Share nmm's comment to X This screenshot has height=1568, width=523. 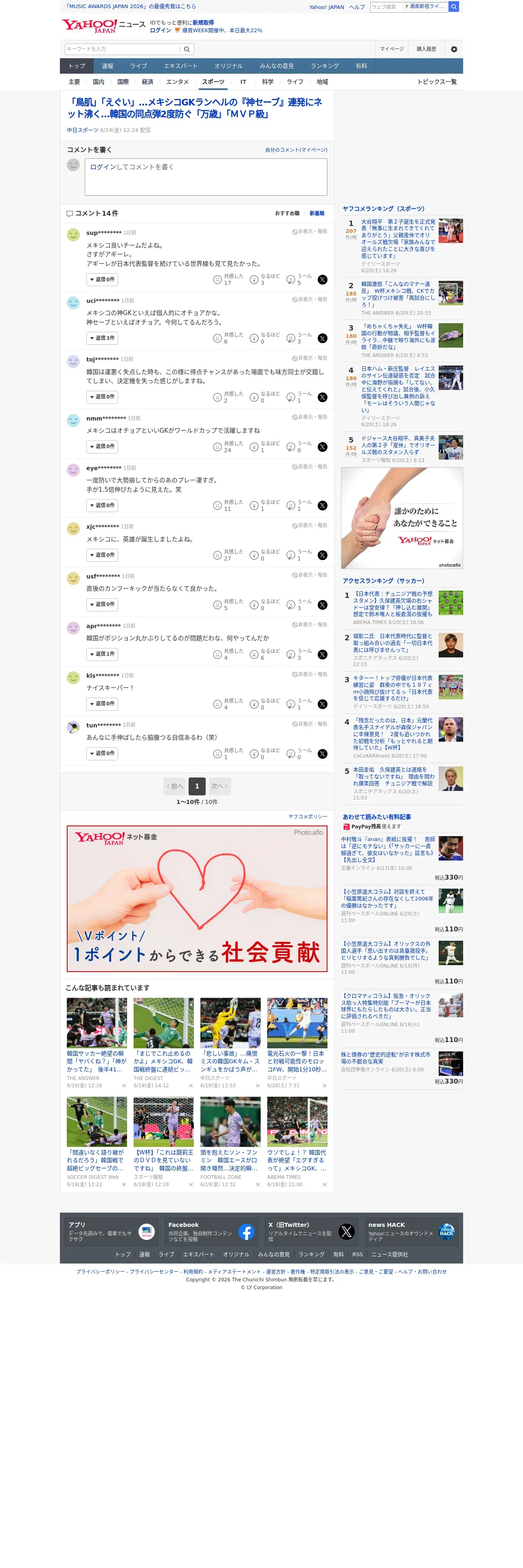point(323,447)
